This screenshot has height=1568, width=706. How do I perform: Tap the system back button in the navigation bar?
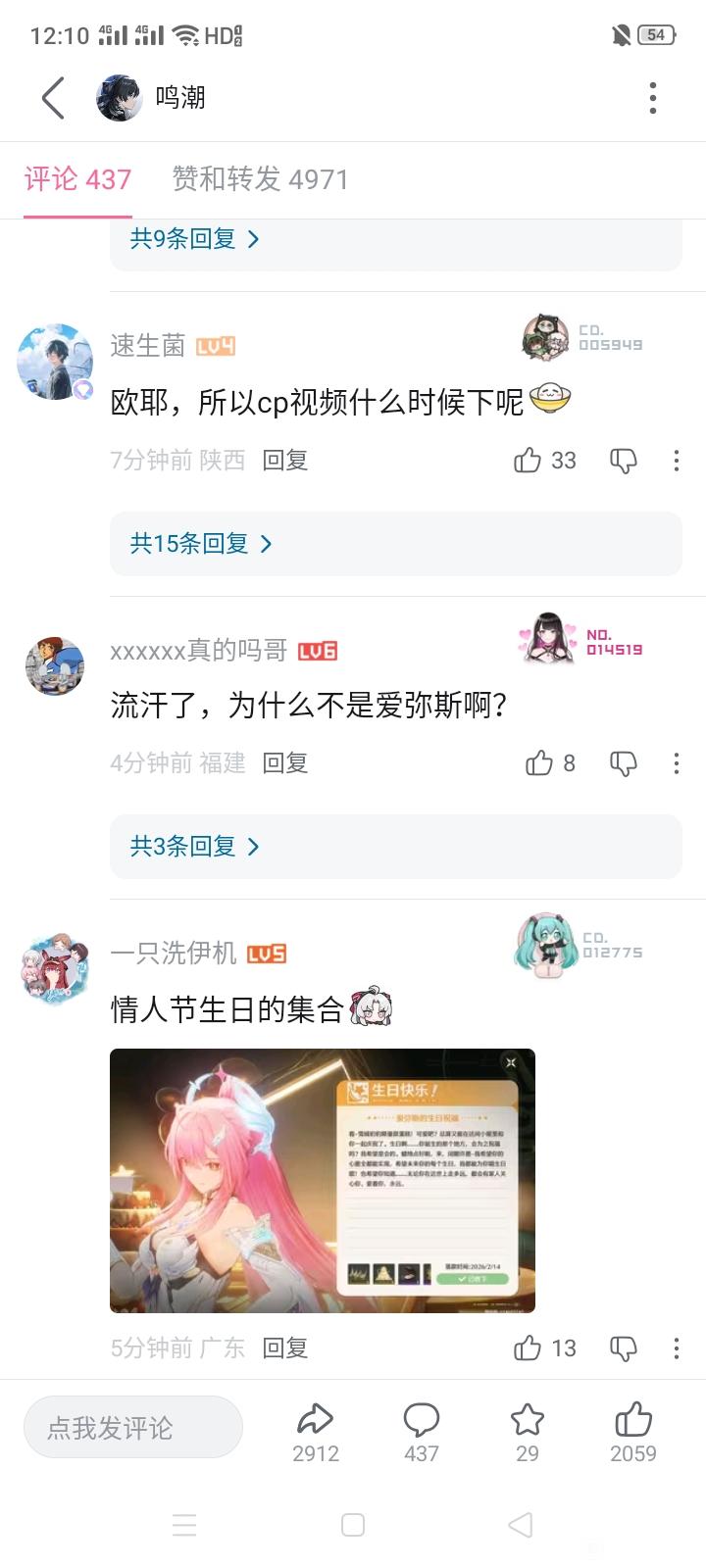tap(521, 1525)
